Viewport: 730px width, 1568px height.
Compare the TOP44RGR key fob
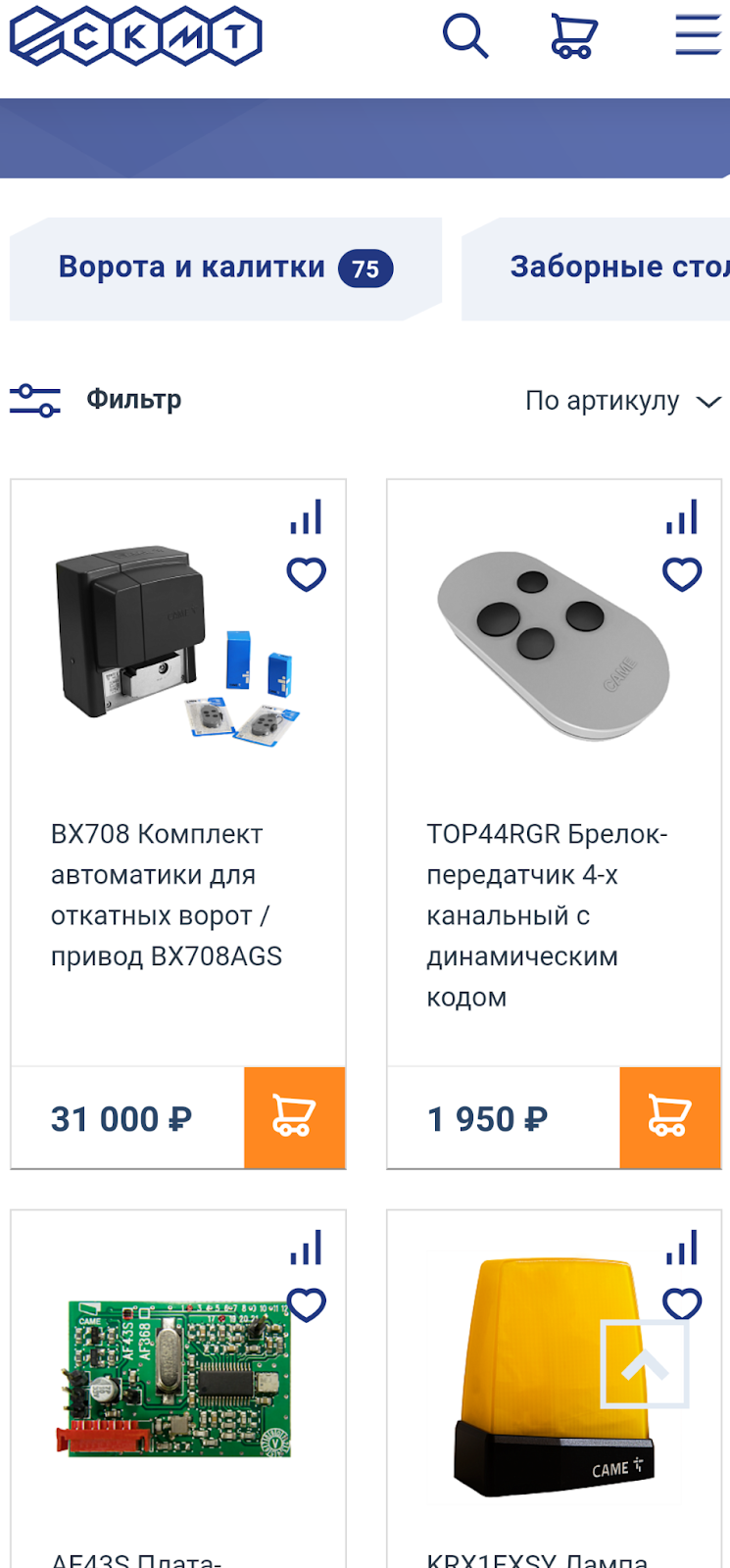[x=682, y=517]
